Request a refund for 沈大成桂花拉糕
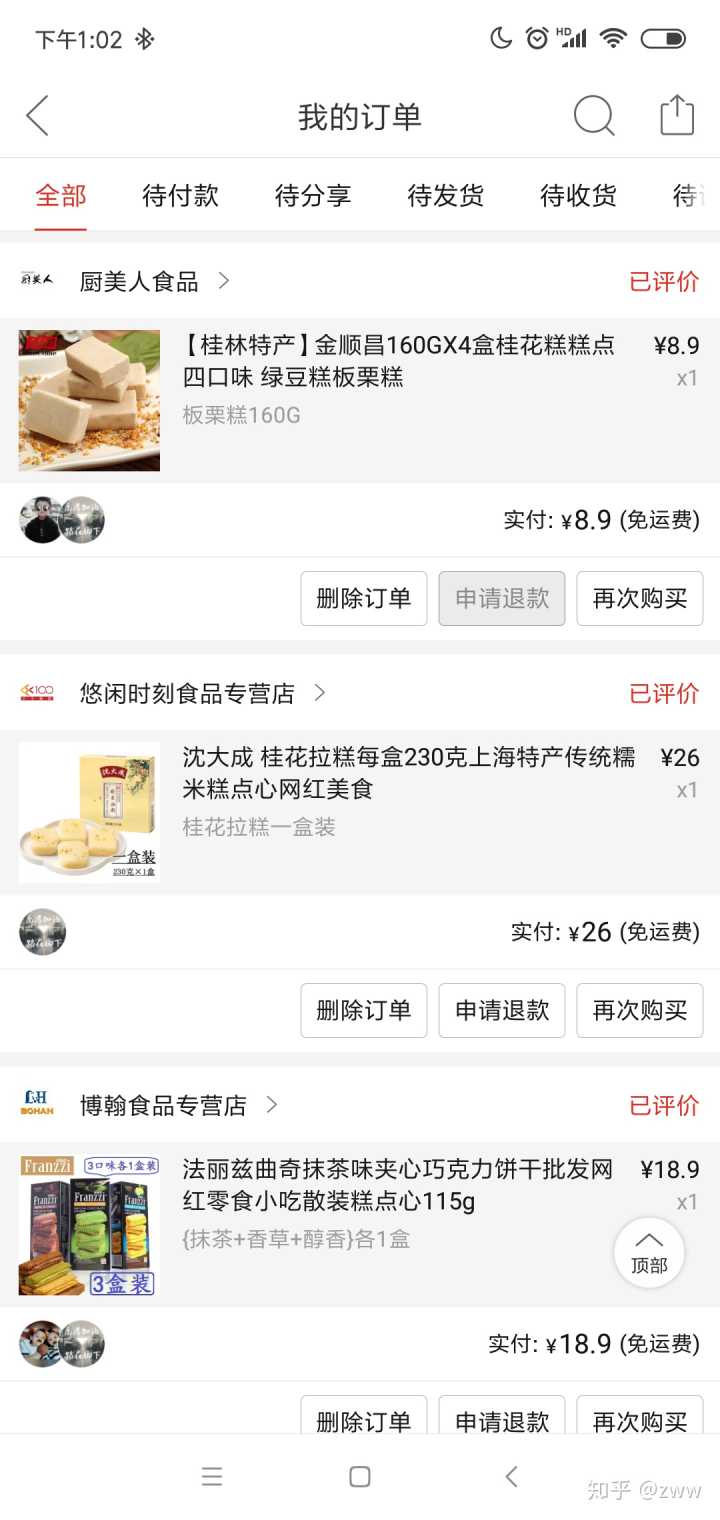The image size is (720, 1520). (x=502, y=1010)
